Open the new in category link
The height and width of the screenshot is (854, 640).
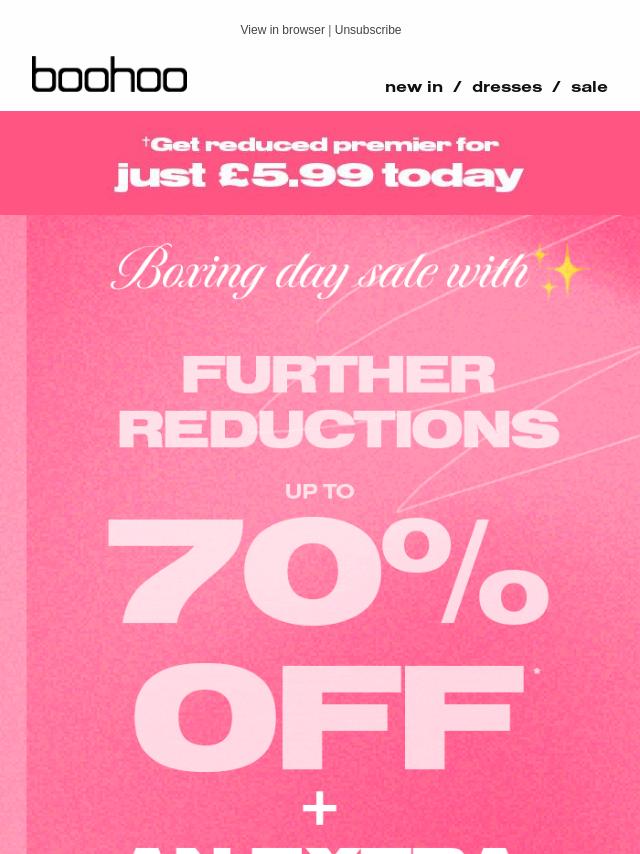[413, 87]
